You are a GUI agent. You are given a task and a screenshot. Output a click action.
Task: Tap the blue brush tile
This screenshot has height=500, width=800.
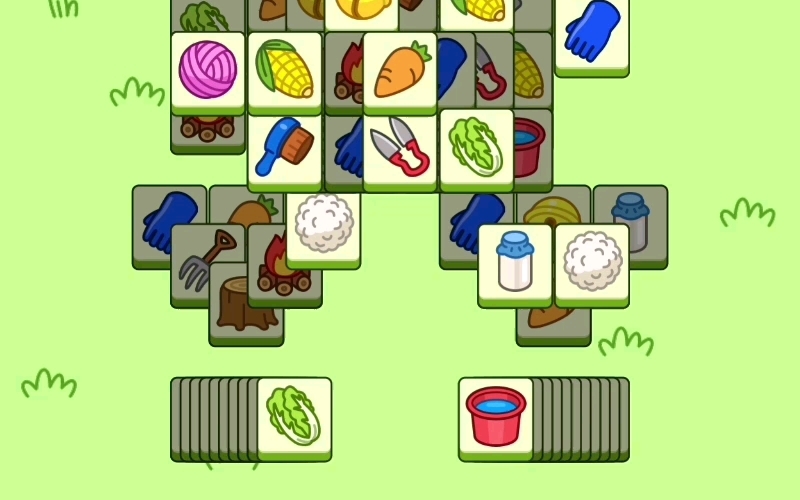click(x=285, y=148)
